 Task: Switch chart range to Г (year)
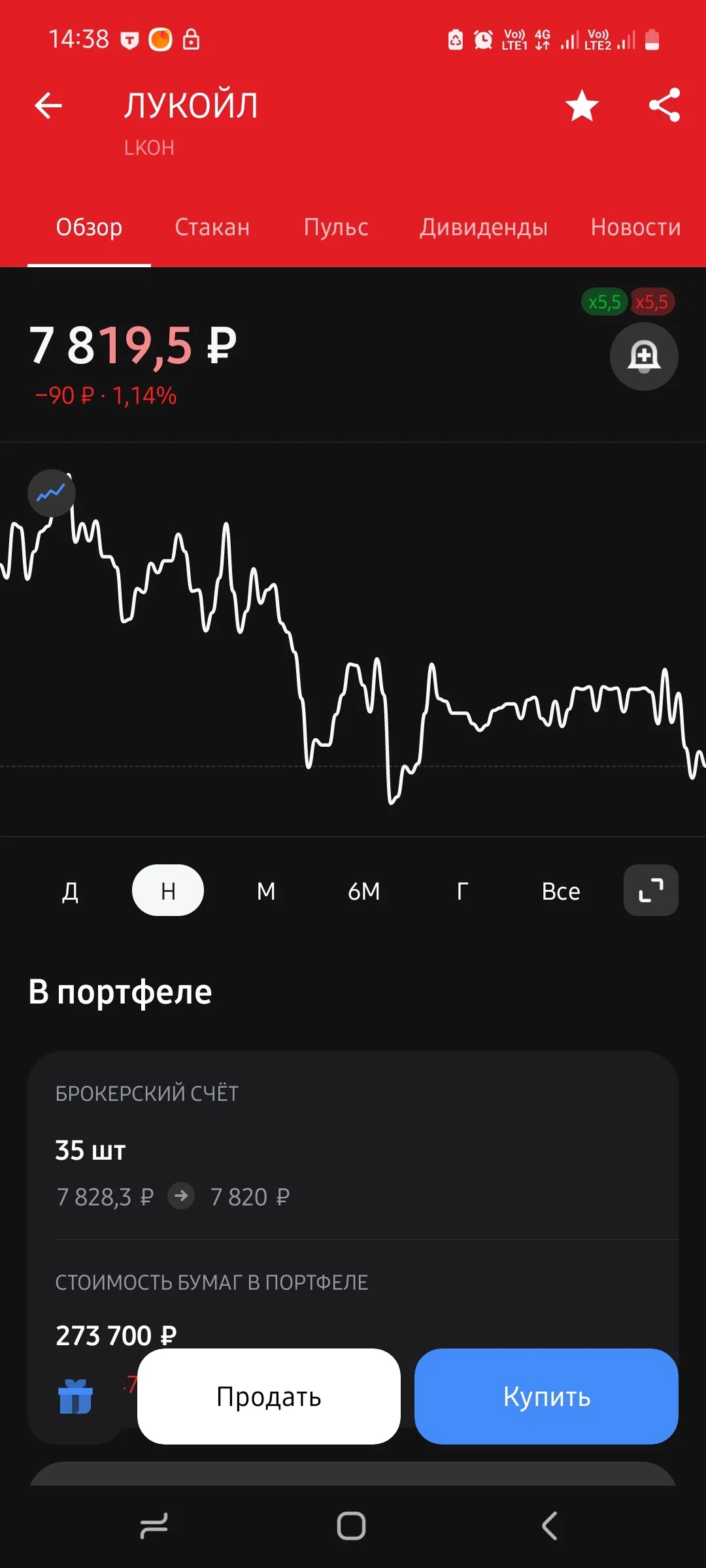tap(462, 890)
